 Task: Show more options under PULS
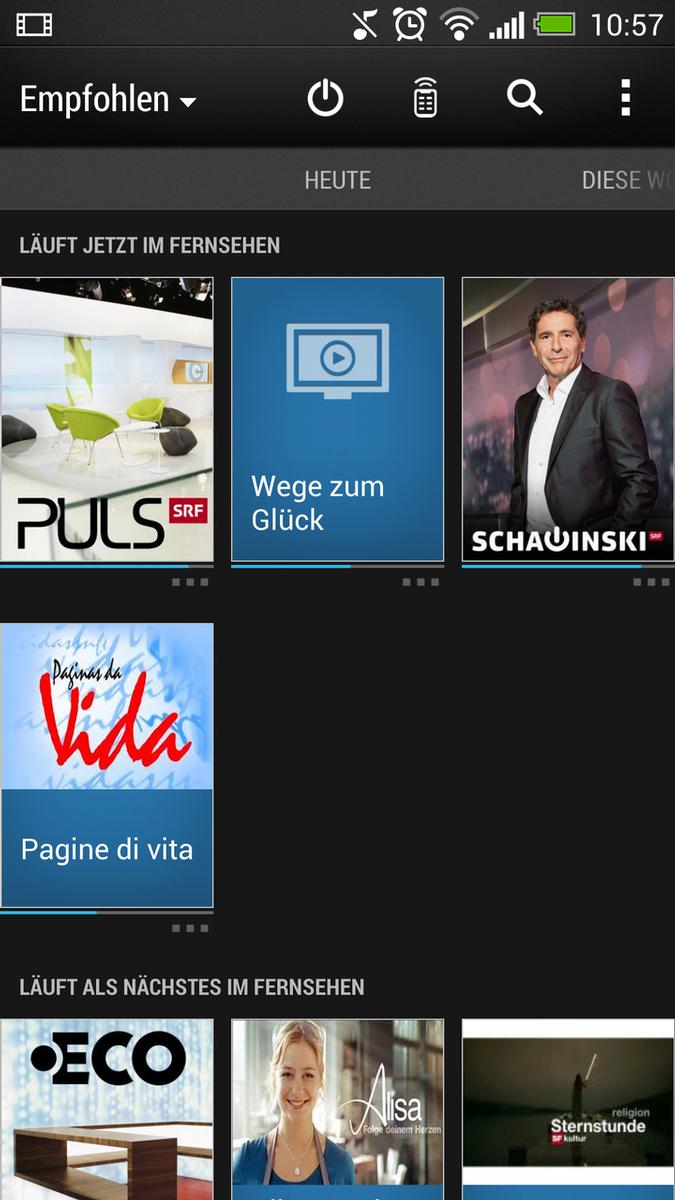coord(190,582)
